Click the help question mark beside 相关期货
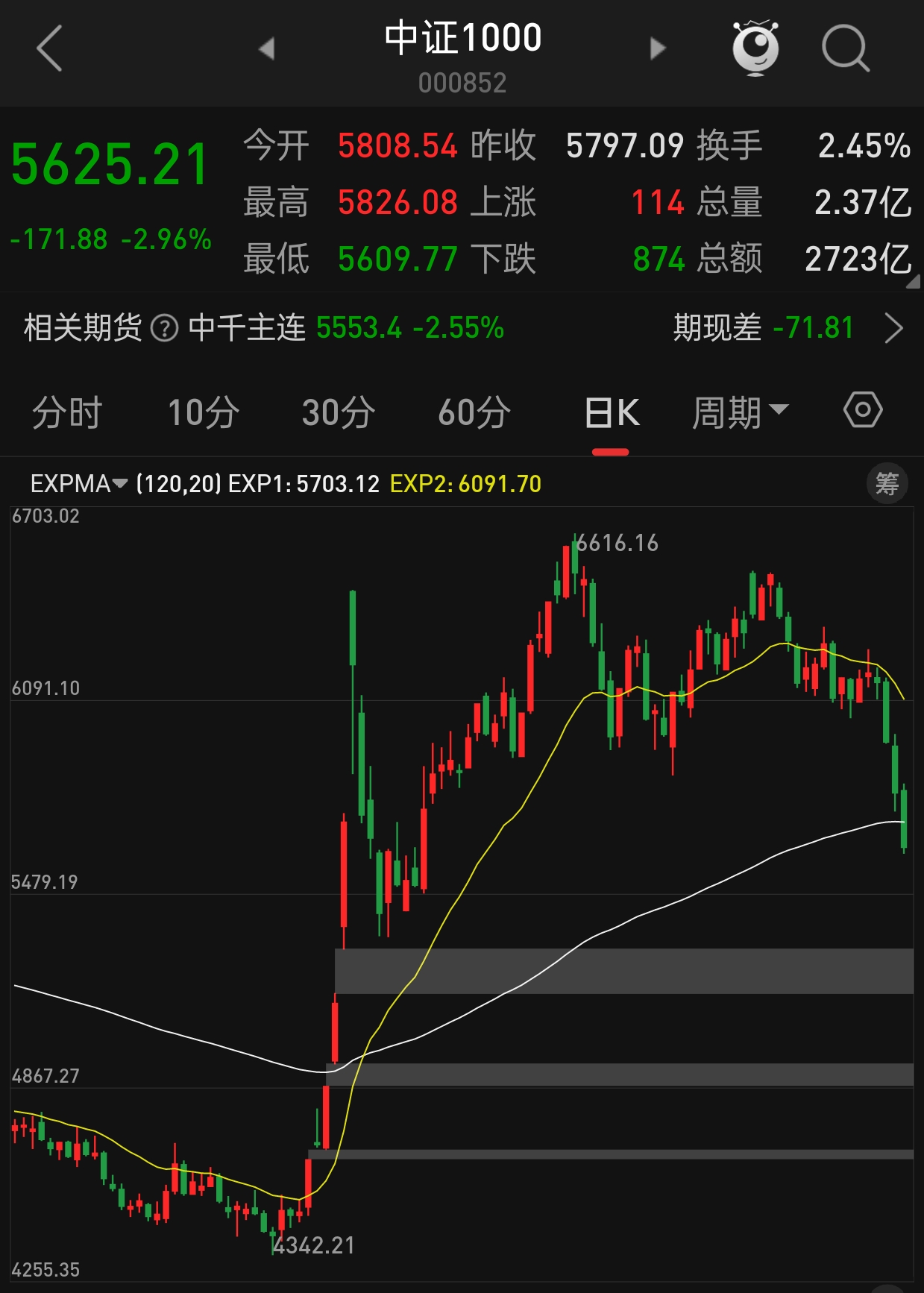Screen dimensions: 924x1293 (x=166, y=328)
